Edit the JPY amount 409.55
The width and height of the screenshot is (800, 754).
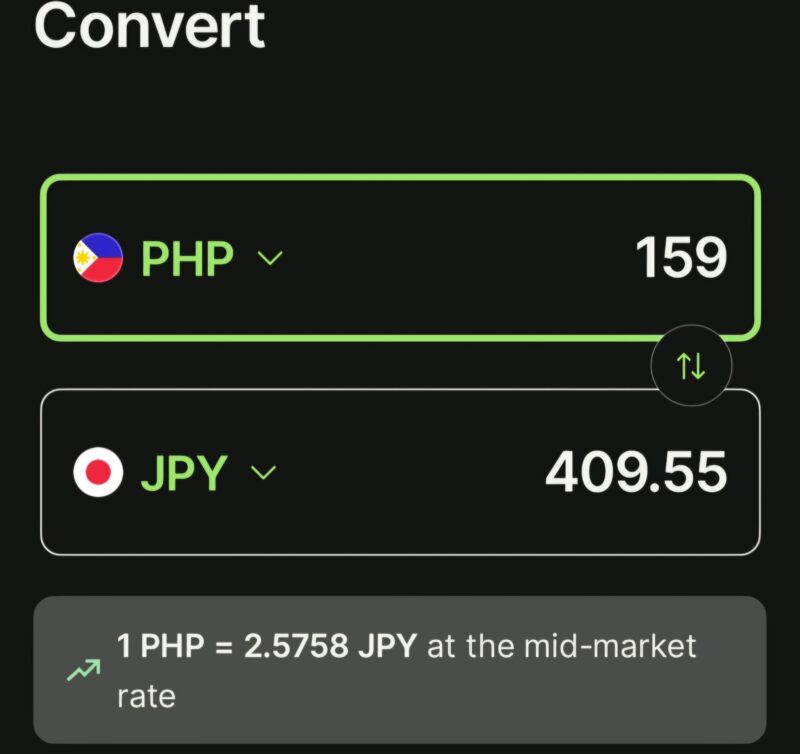[636, 472]
